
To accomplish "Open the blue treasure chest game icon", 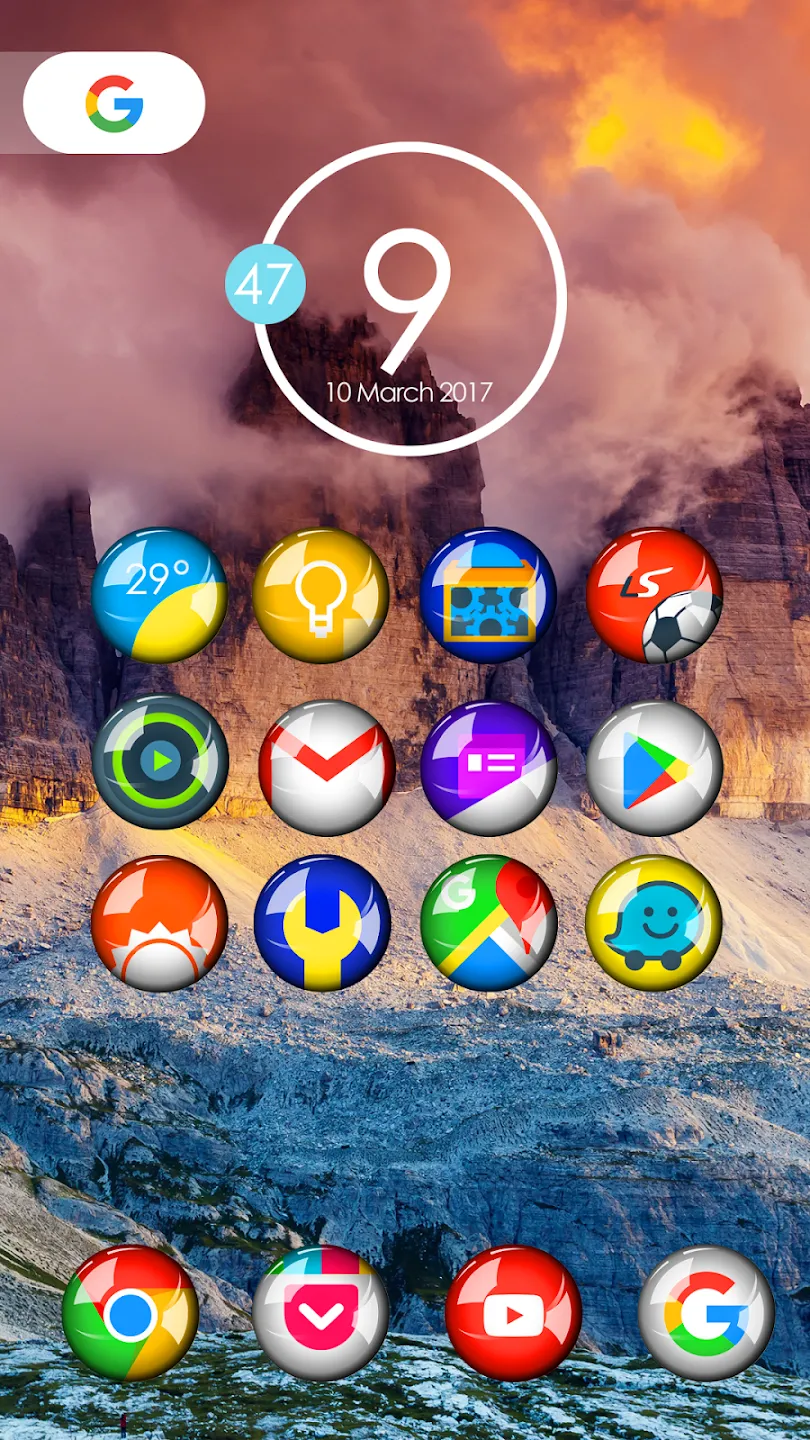I will coord(488,596).
